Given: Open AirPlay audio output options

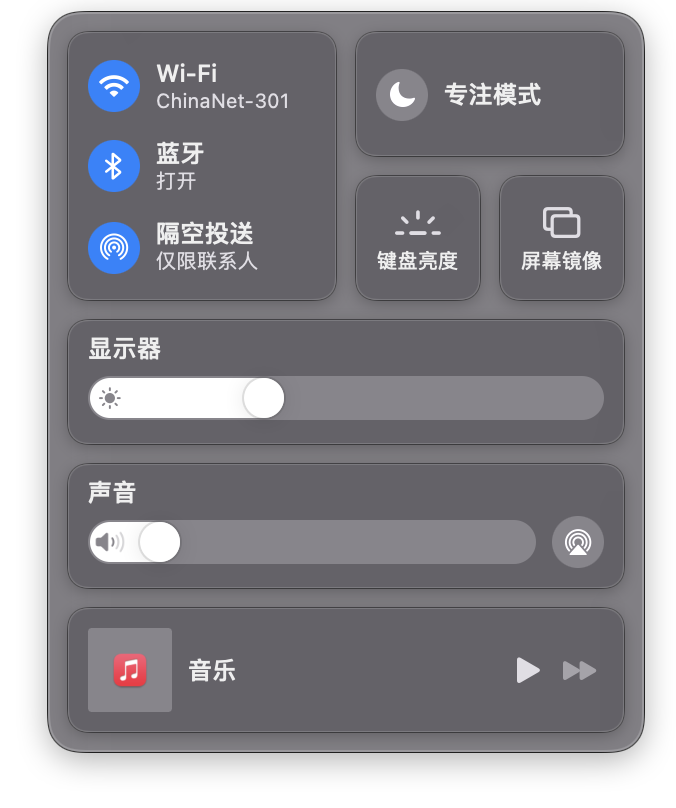Looking at the screenshot, I should point(577,542).
